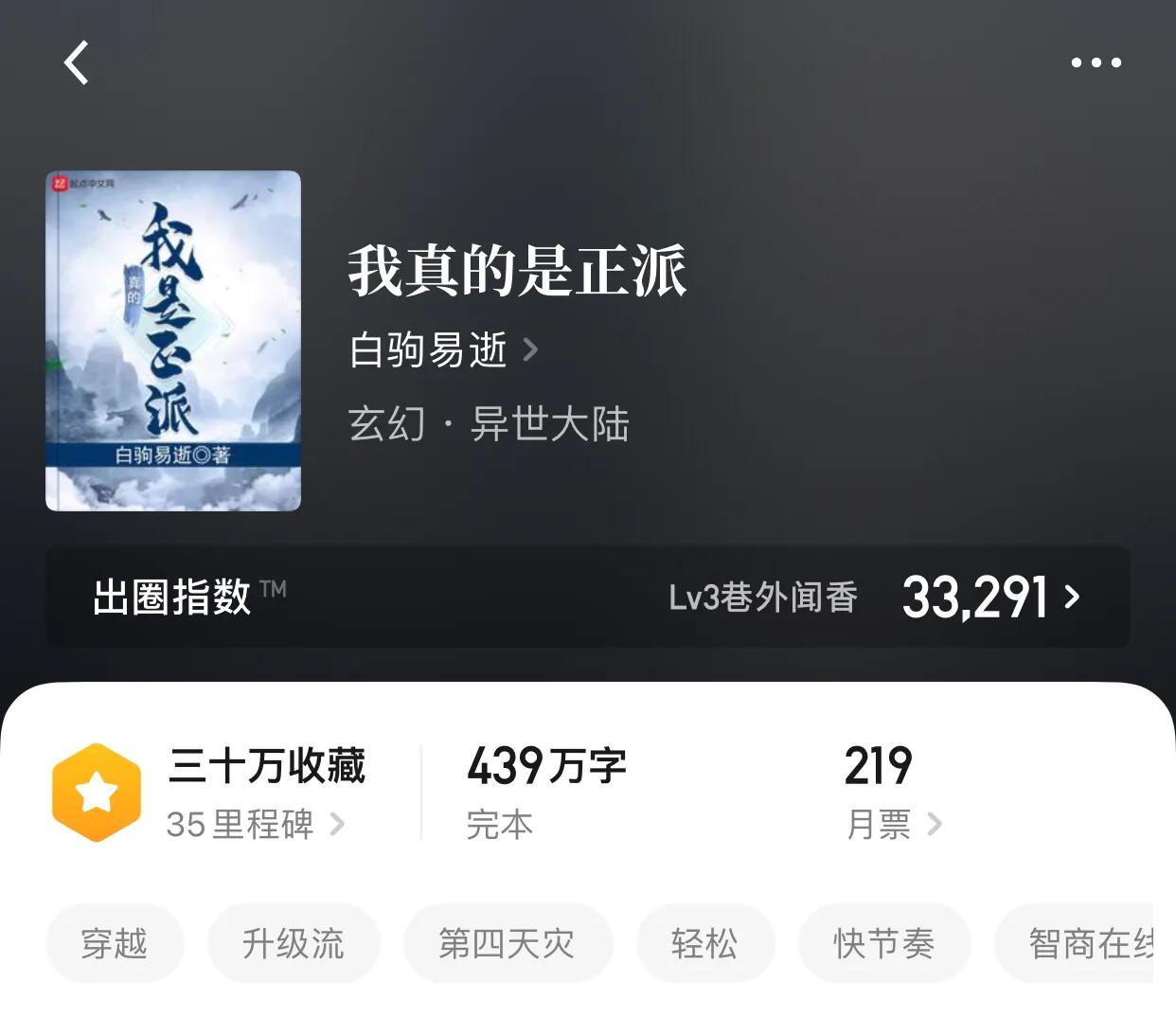This screenshot has width=1176, height=1017.
Task: View the 35里程碑 milestones
Action: [255, 824]
